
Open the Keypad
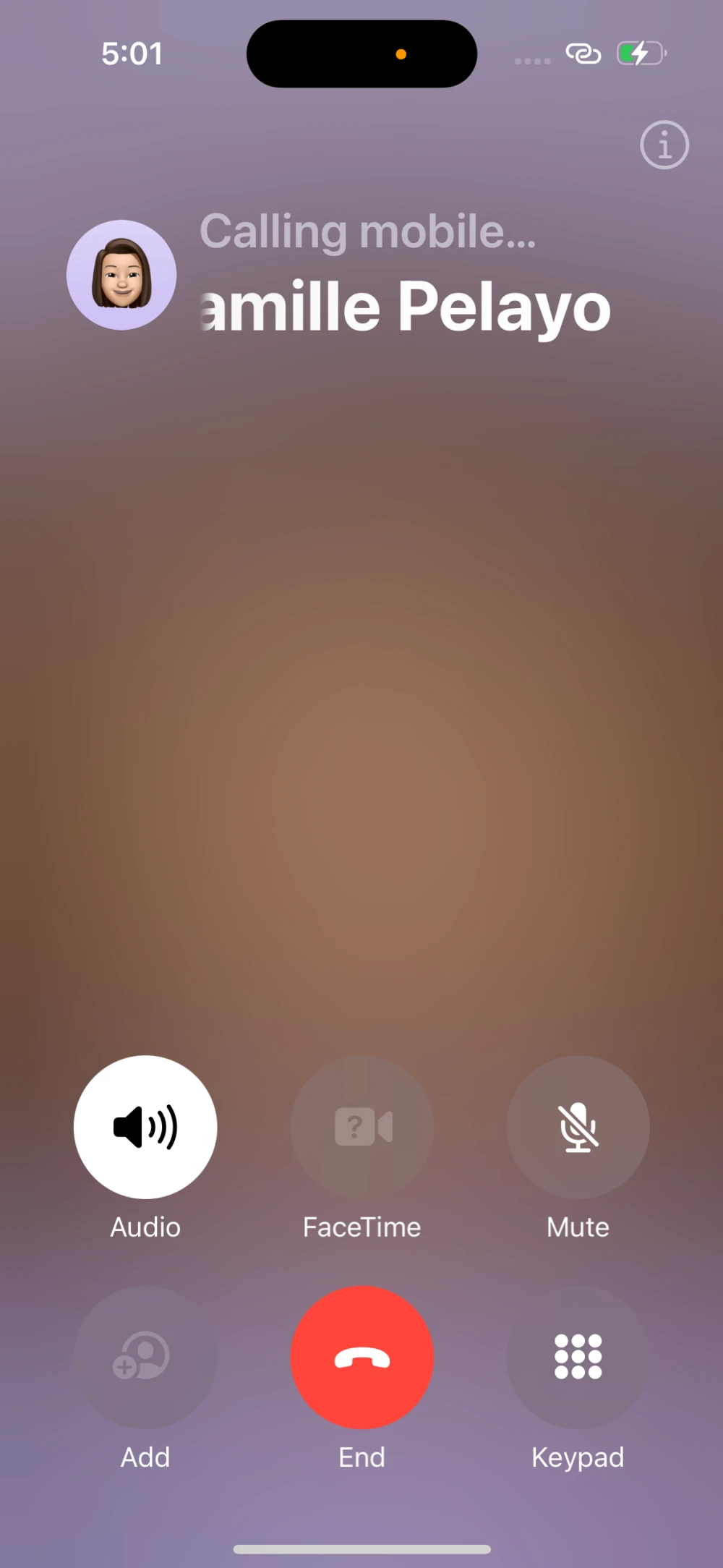click(x=578, y=1356)
